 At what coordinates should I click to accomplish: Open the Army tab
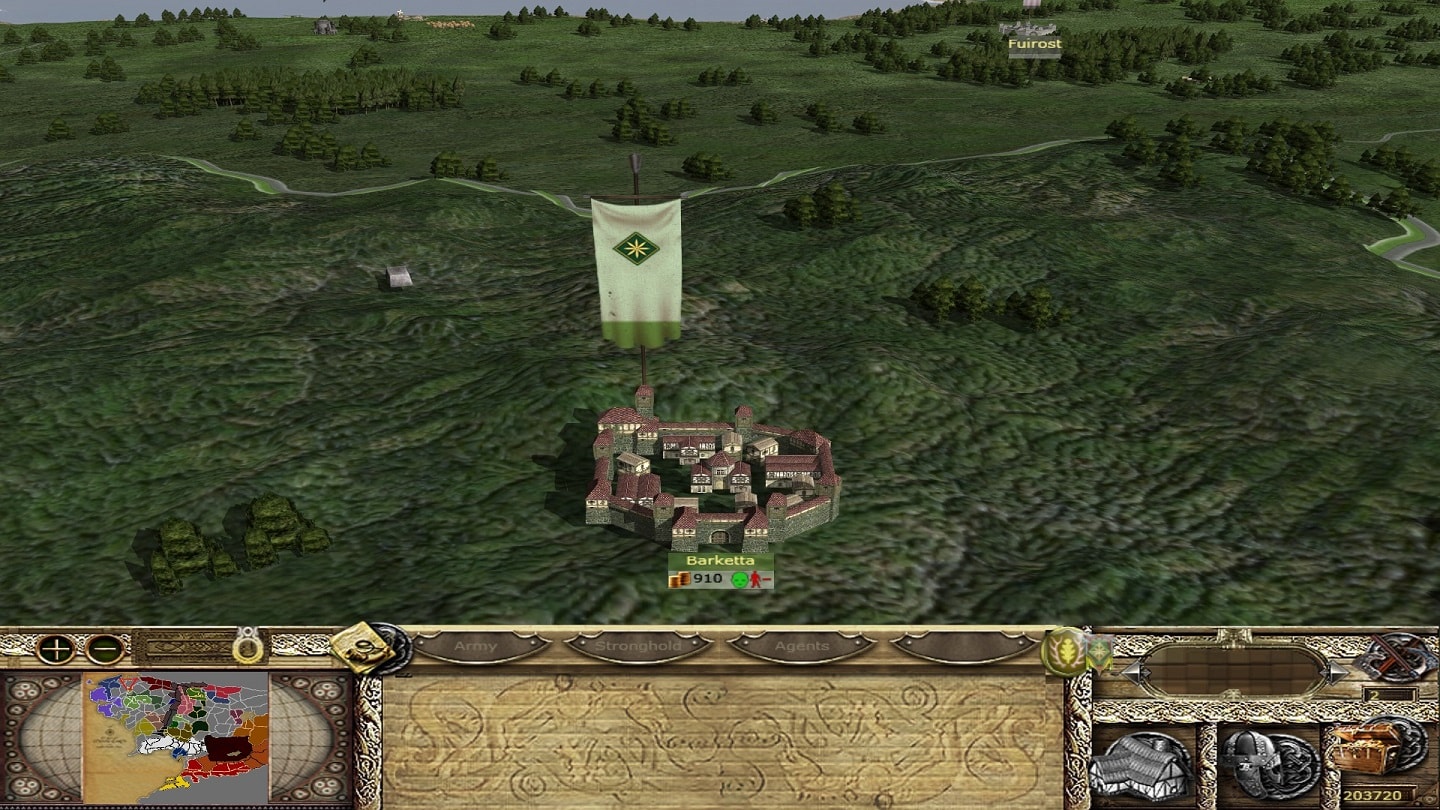pyautogui.click(x=476, y=647)
